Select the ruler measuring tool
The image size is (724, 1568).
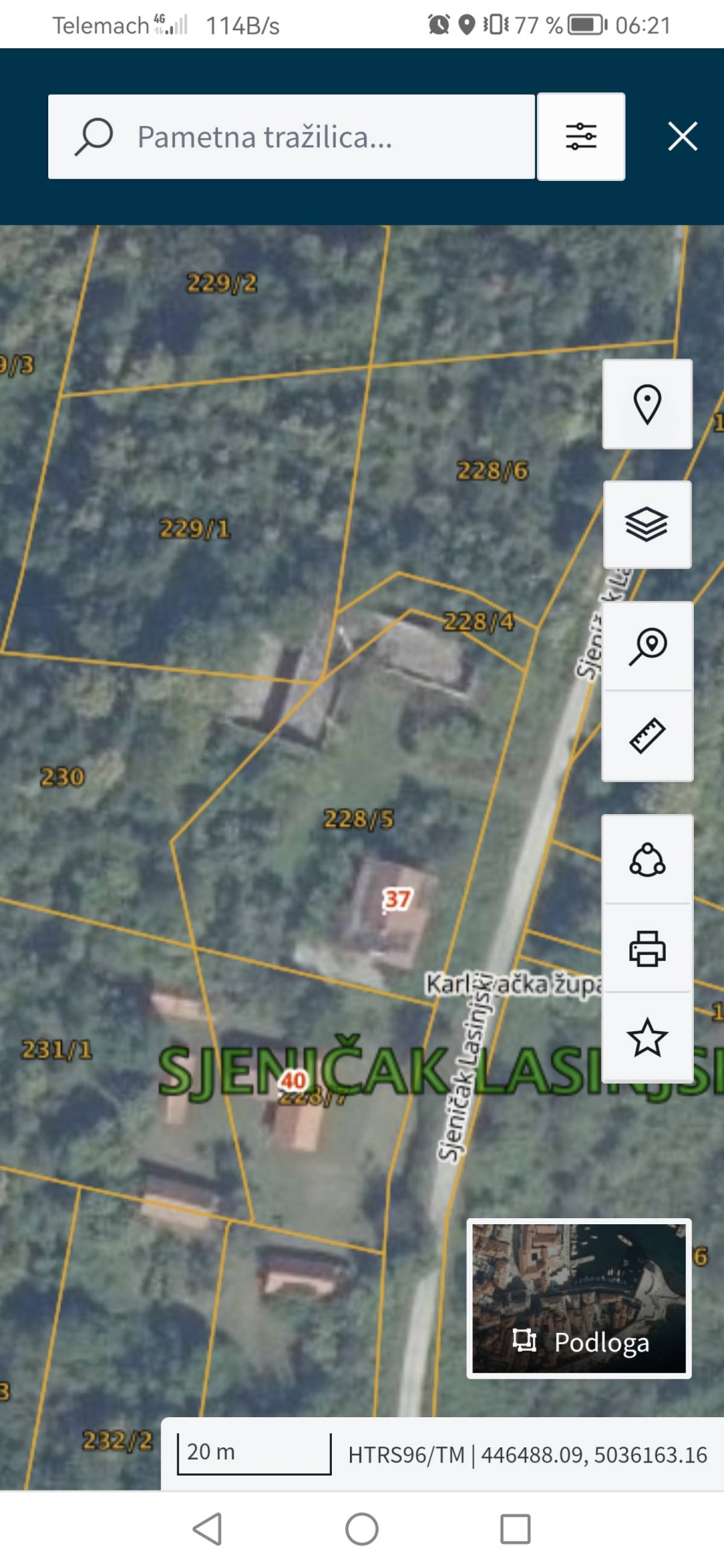(x=647, y=736)
